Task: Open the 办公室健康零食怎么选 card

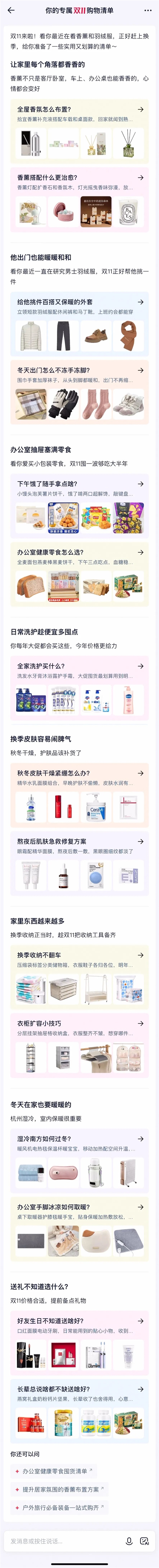Action: [x=79, y=552]
